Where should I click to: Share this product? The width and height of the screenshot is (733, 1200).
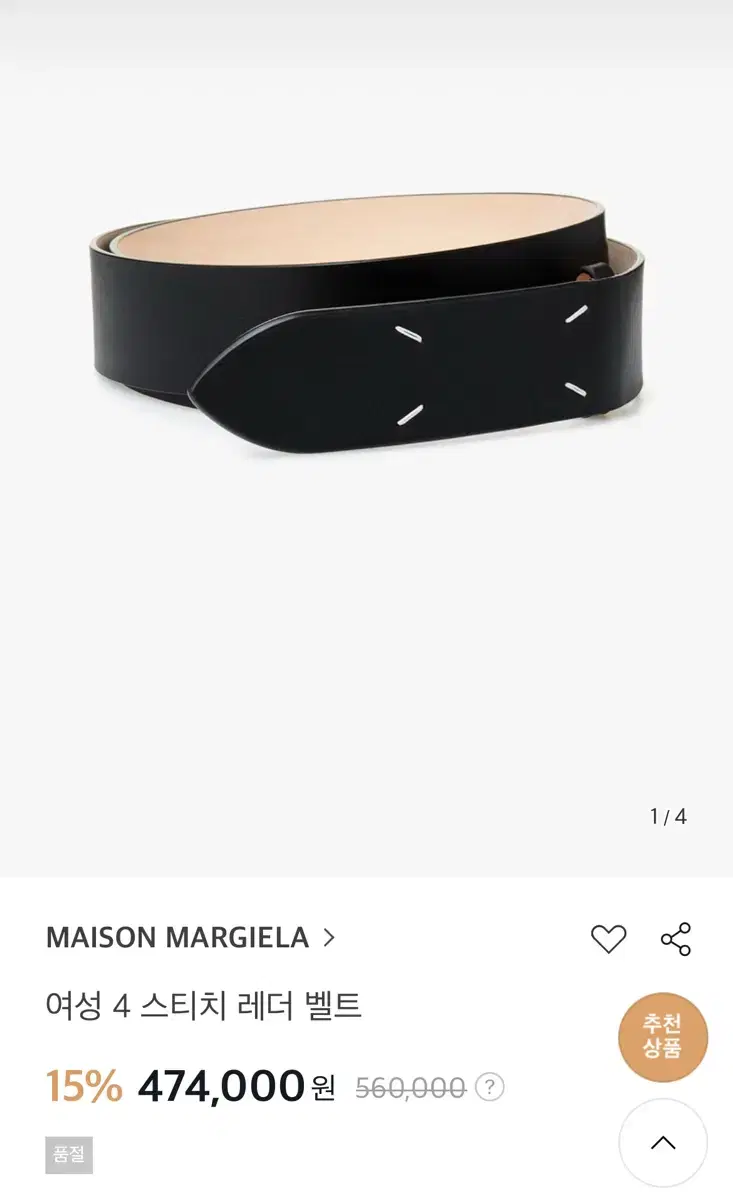[676, 939]
